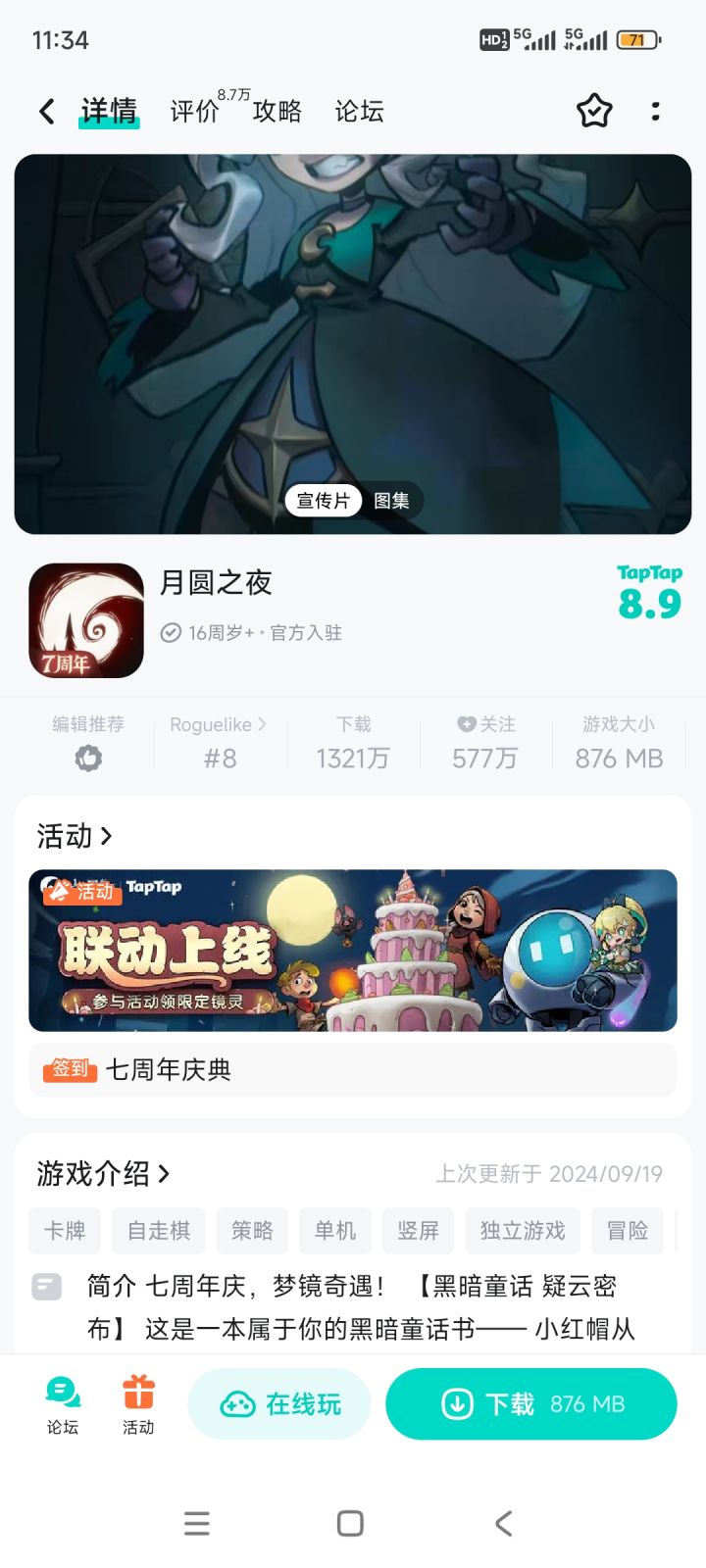706x1568 pixels.
Task: Switch to the 攻略 guides tab
Action: 278,111
